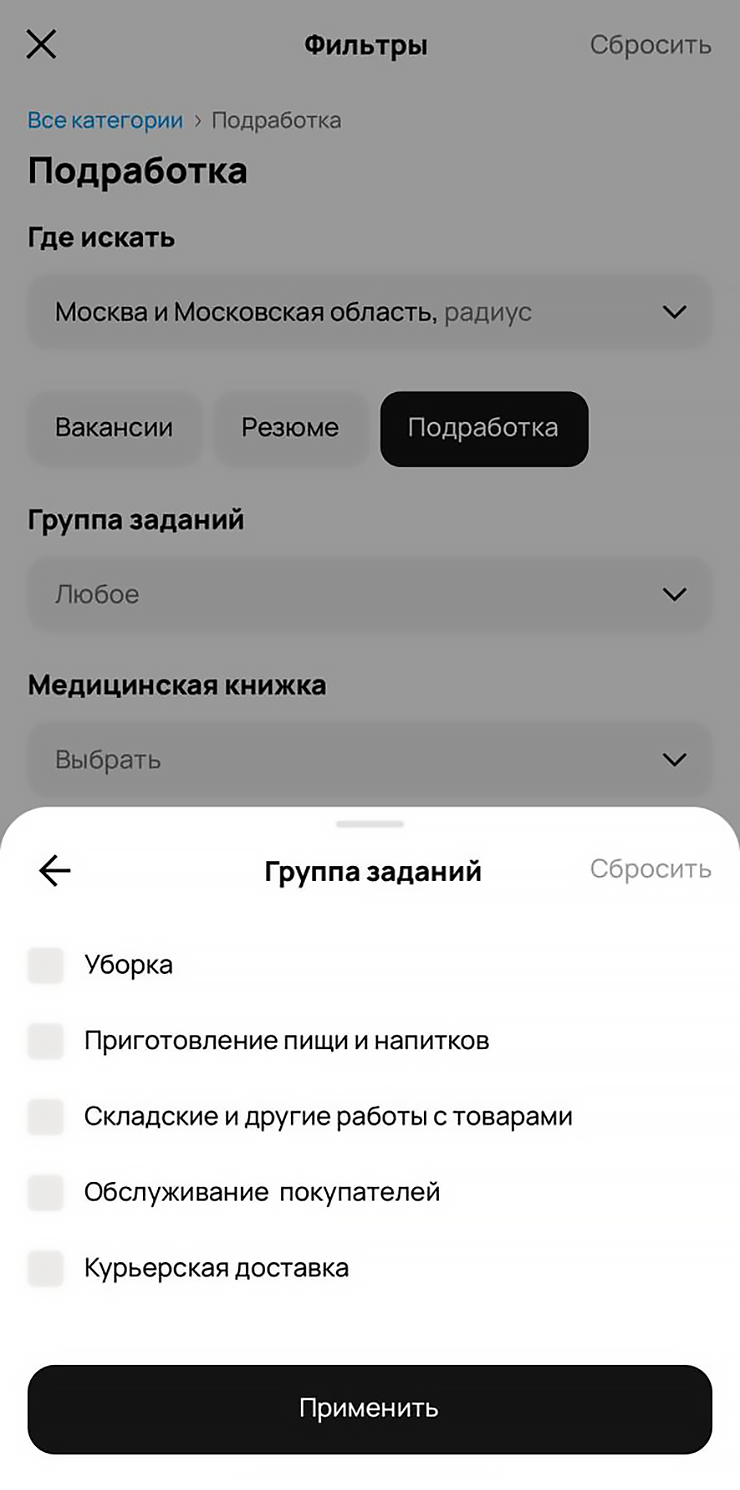Image resolution: width=740 pixels, height=1490 pixels.
Task: Check the Уборка checkbox
Action: tap(46, 965)
